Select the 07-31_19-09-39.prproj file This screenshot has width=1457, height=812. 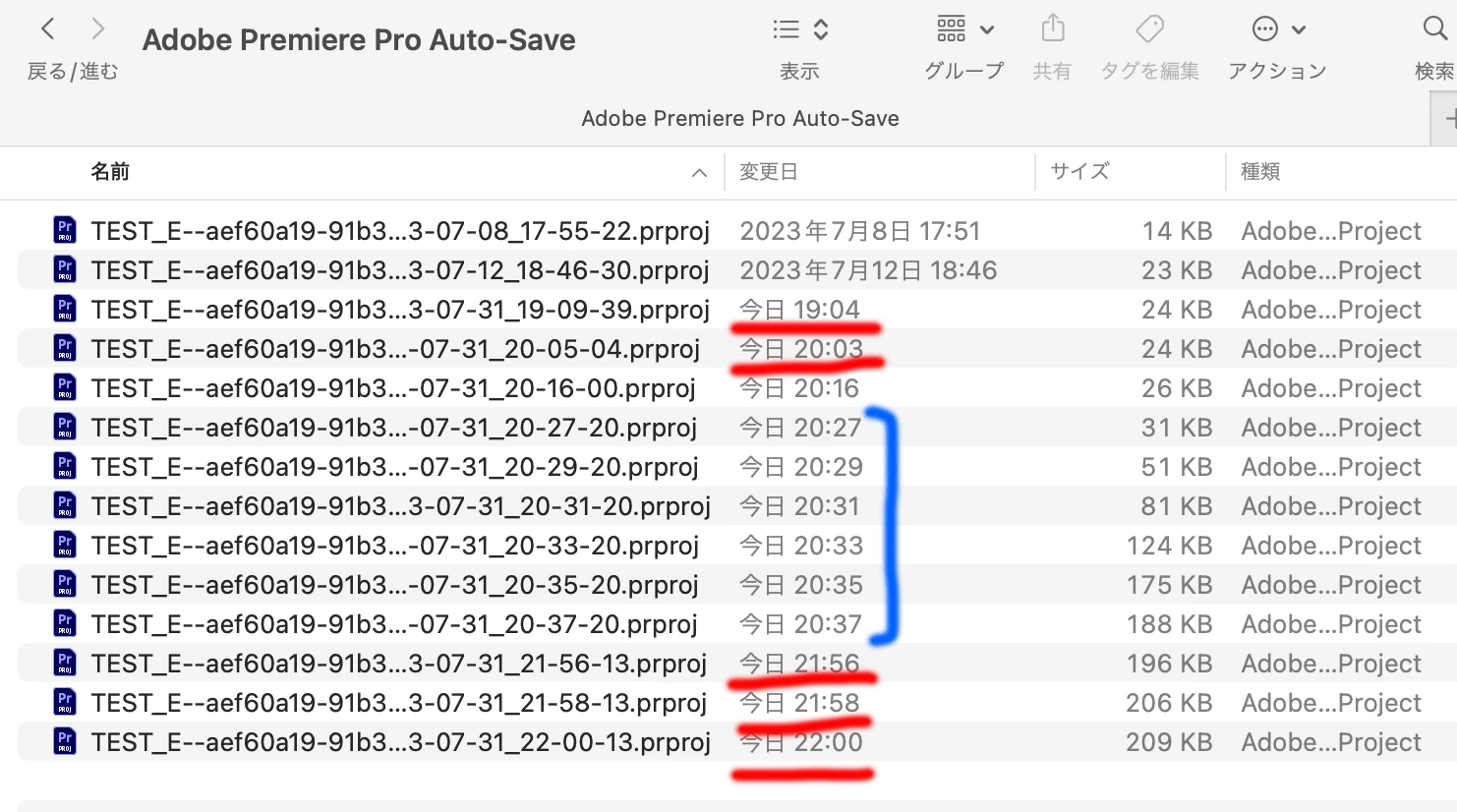click(399, 310)
